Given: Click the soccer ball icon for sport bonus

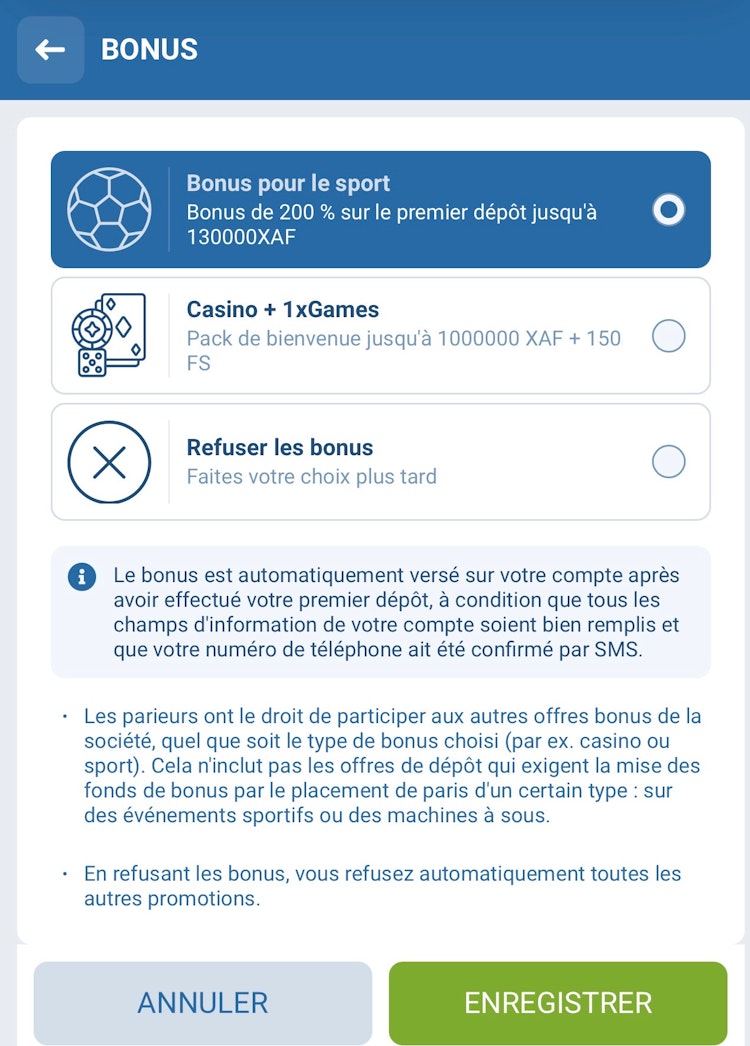Looking at the screenshot, I should pos(110,209).
